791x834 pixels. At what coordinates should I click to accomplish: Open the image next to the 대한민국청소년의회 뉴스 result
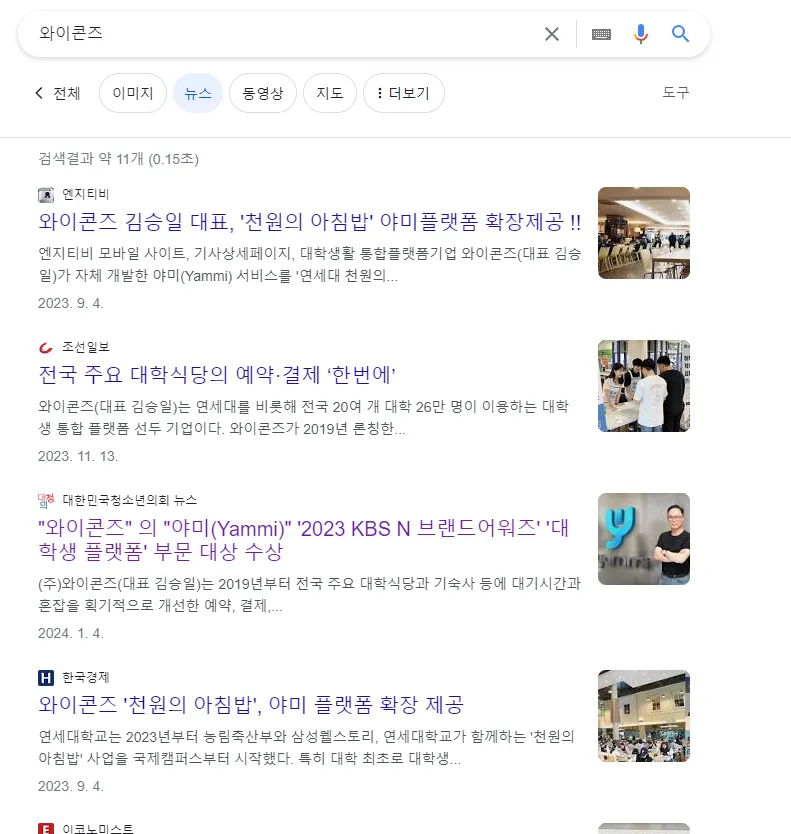643,539
